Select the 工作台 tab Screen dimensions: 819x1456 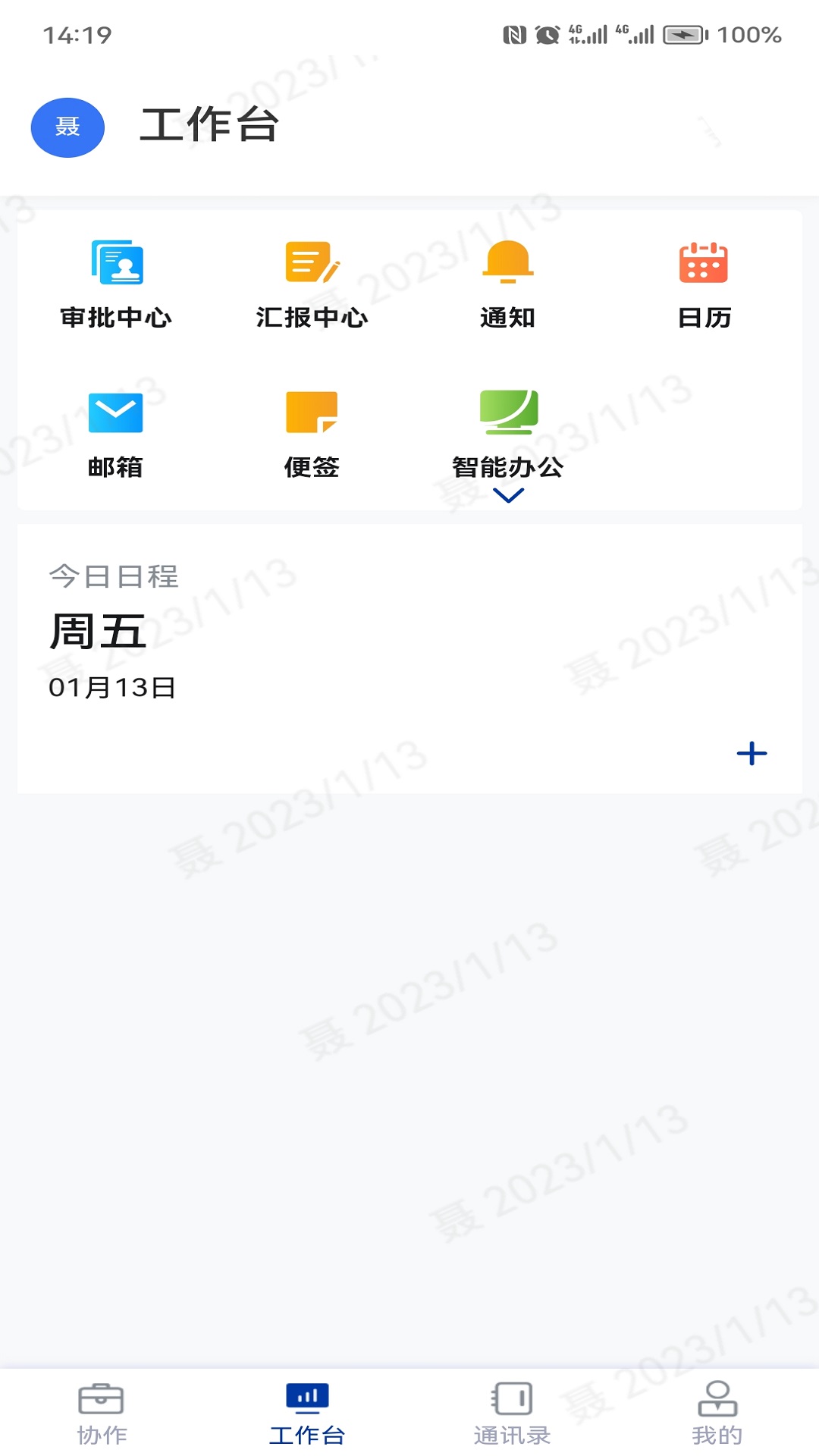[x=307, y=1414]
